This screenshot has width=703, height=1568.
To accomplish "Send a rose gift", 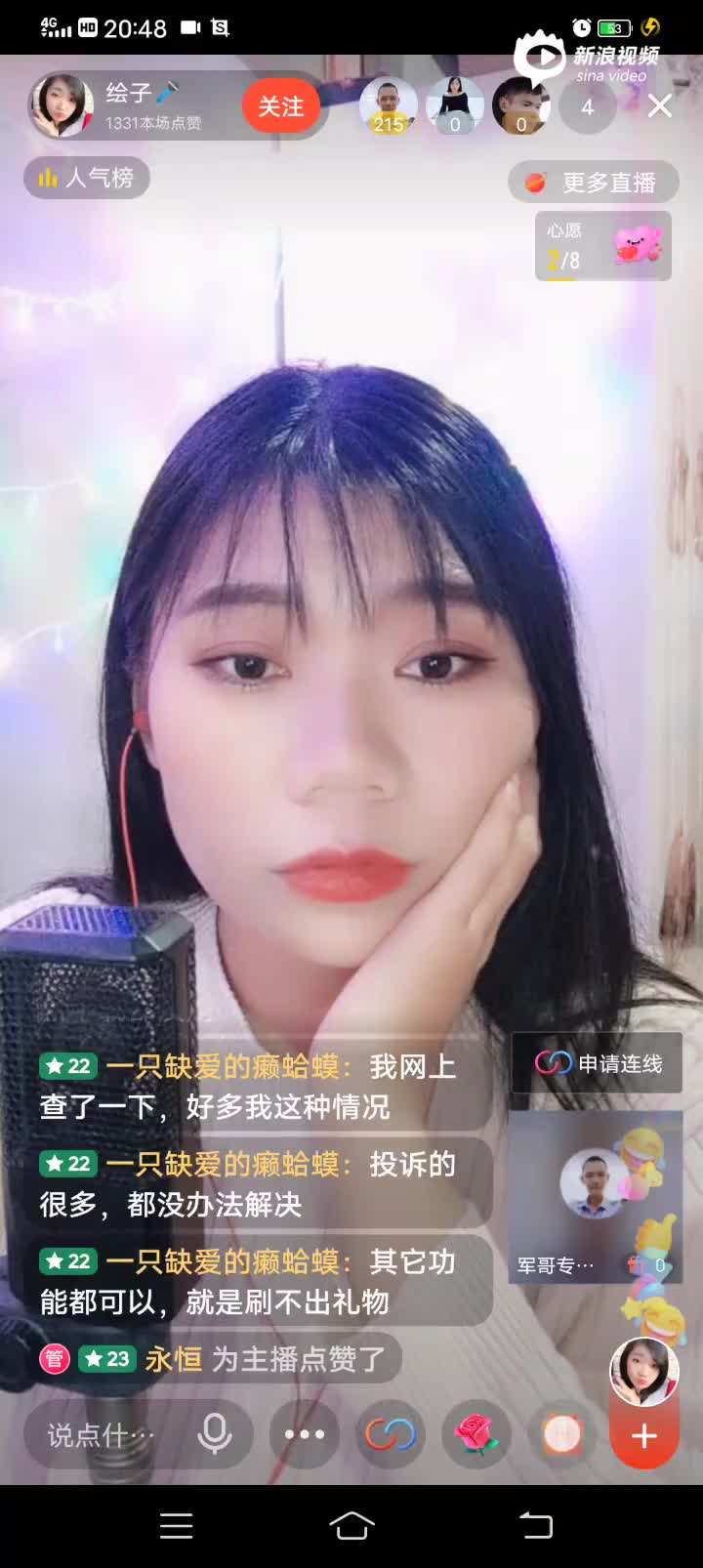I will coord(476,1434).
